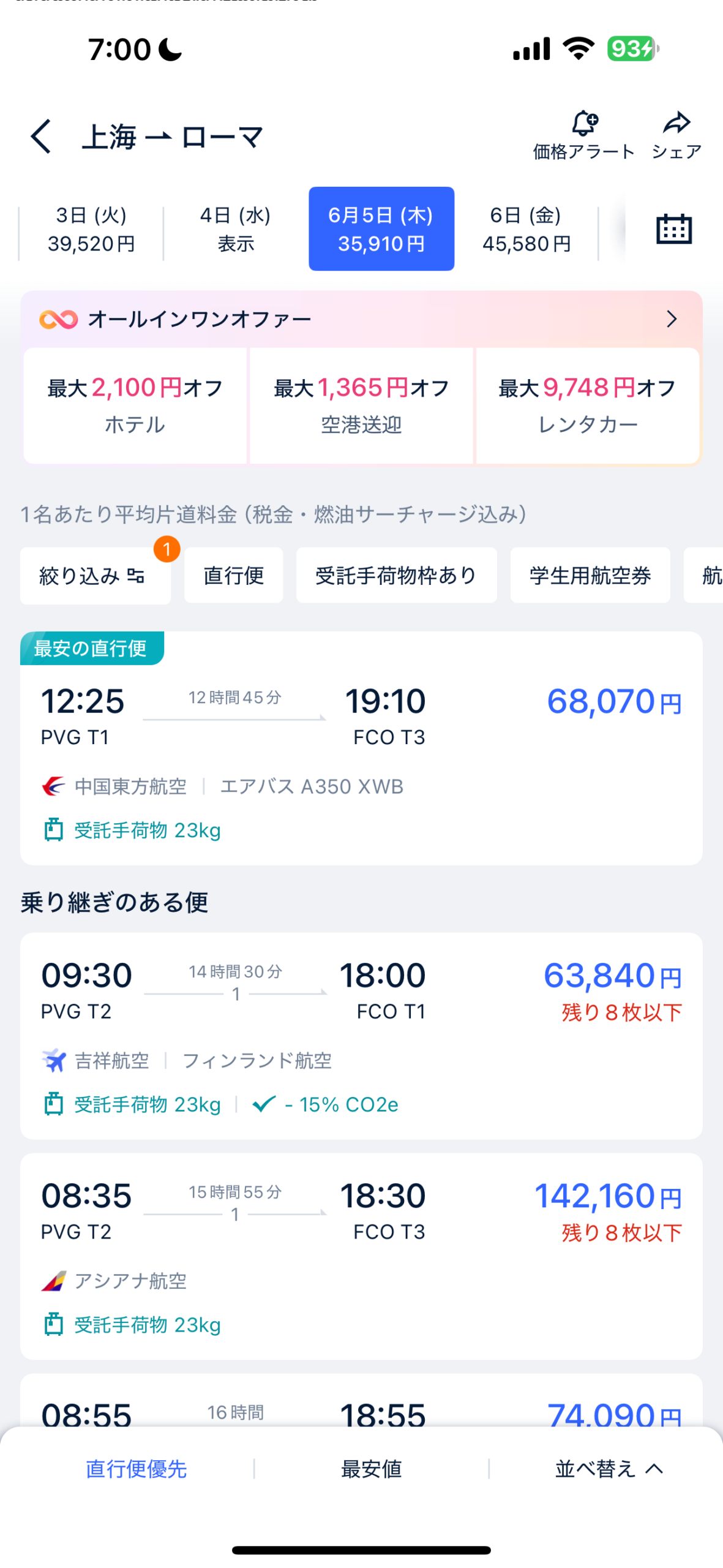723x1568 pixels.
Task: Expand the 並べ替え sort menu
Action: [608, 1468]
